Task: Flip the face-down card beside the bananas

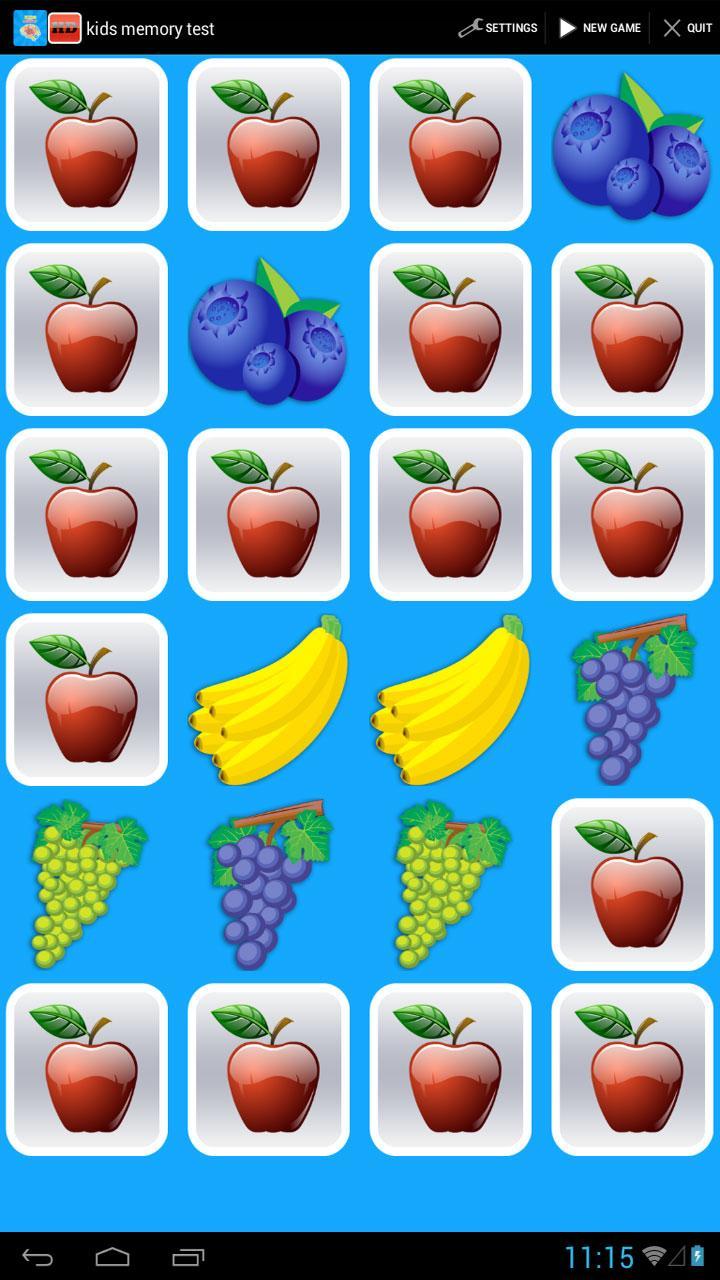Action: pos(87,699)
